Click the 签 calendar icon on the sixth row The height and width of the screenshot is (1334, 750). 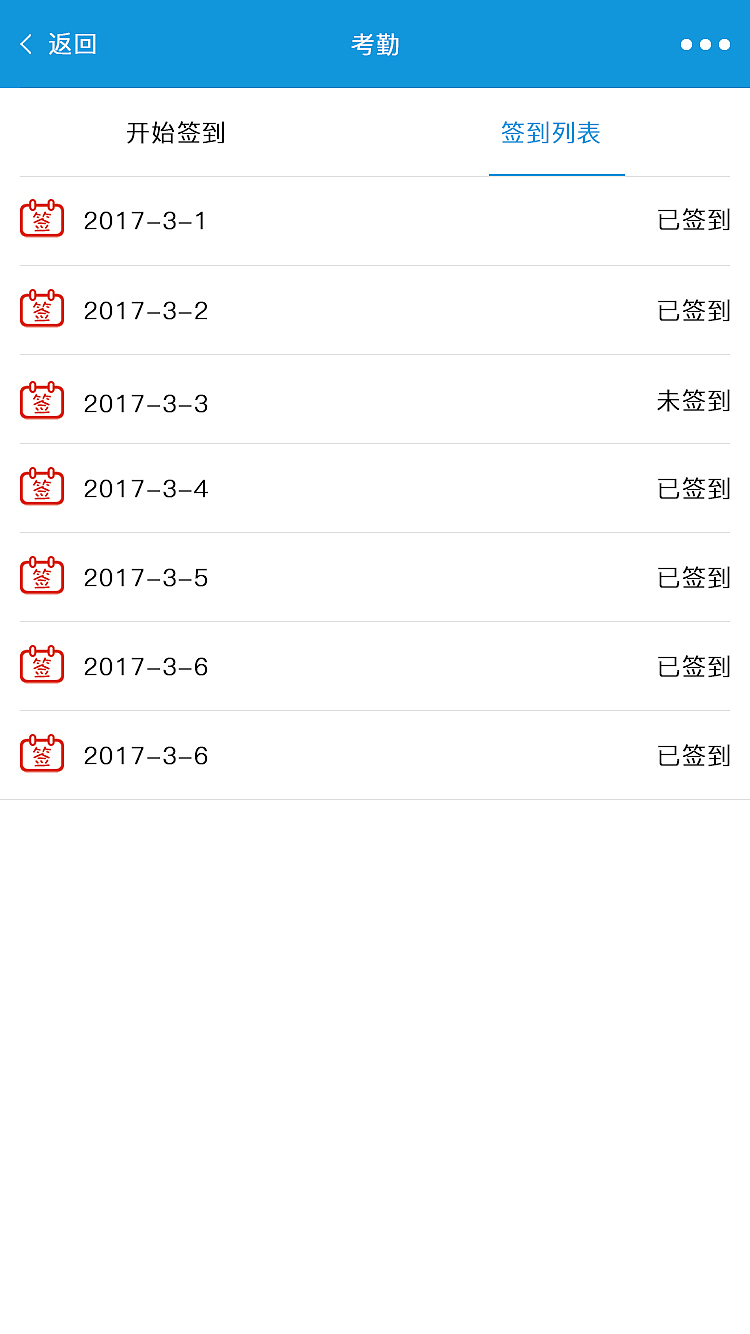[x=41, y=664]
